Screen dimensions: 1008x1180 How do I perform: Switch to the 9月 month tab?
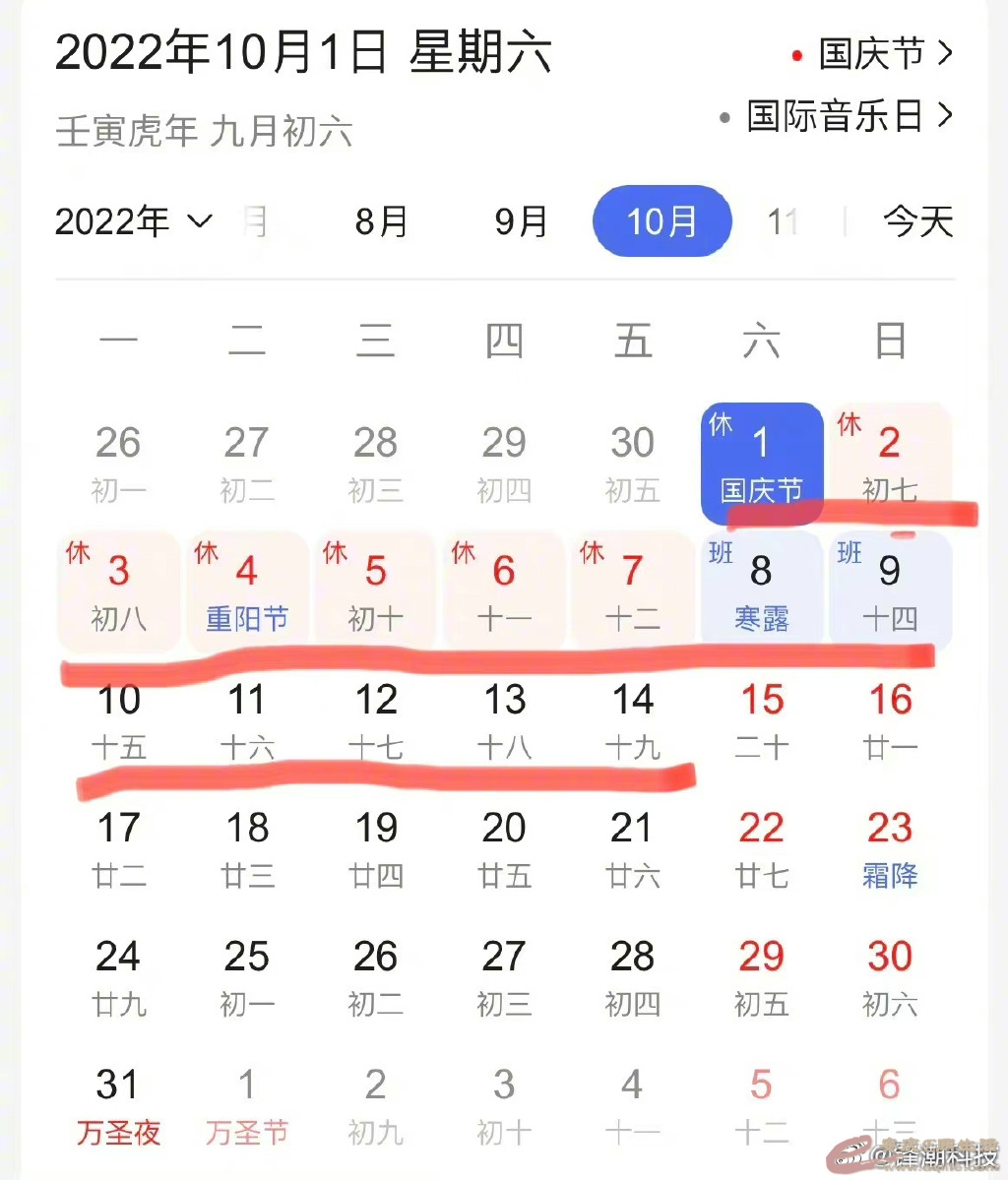pos(521,221)
